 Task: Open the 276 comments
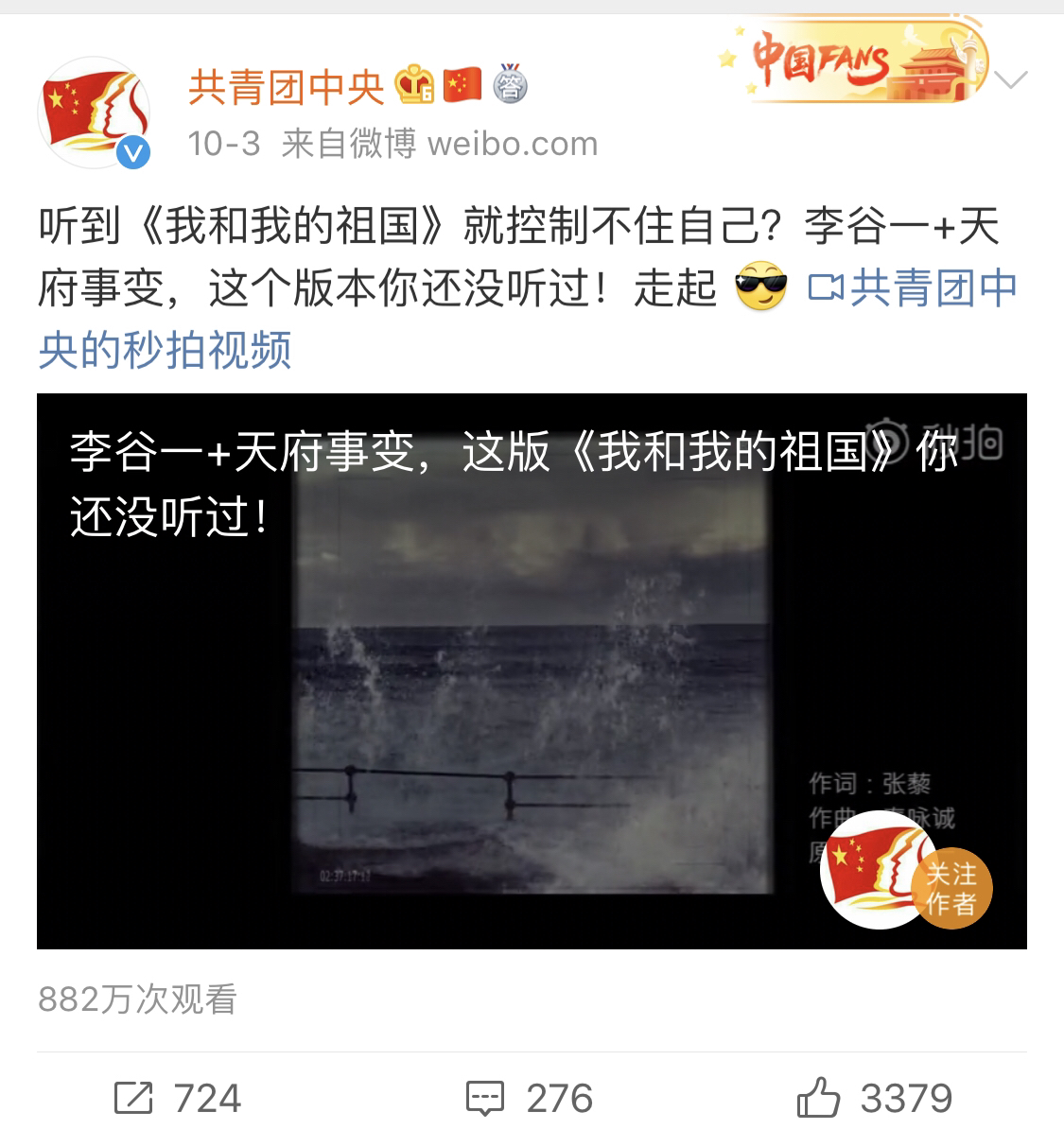pyautogui.click(x=530, y=1098)
